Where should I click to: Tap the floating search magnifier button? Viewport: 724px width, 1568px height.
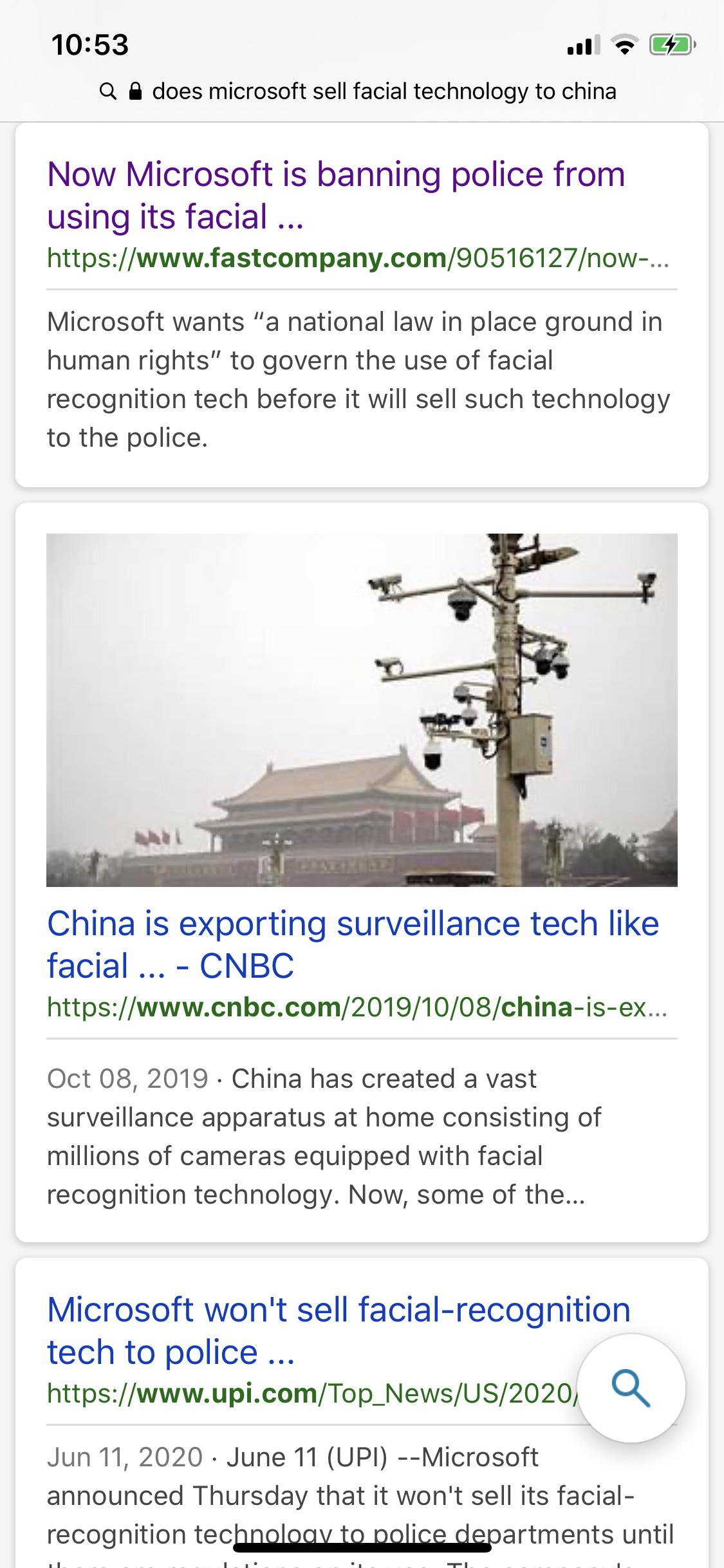click(631, 1387)
